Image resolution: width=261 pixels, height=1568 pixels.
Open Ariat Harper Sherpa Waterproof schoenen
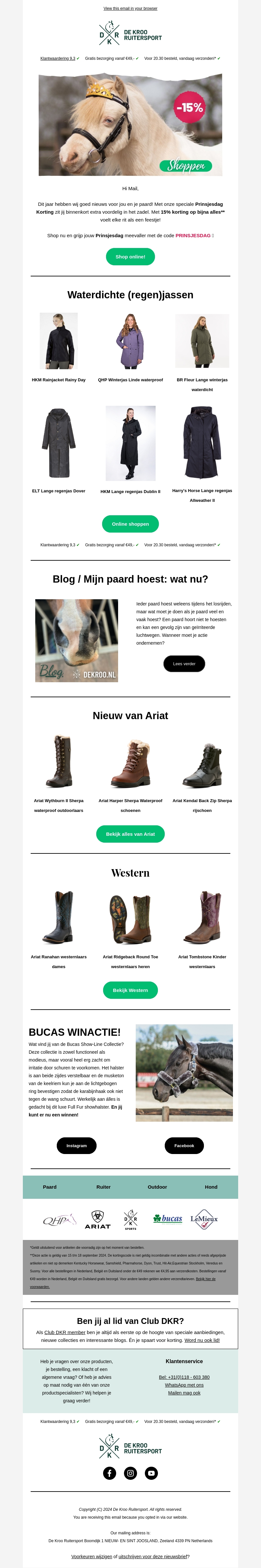point(130,762)
